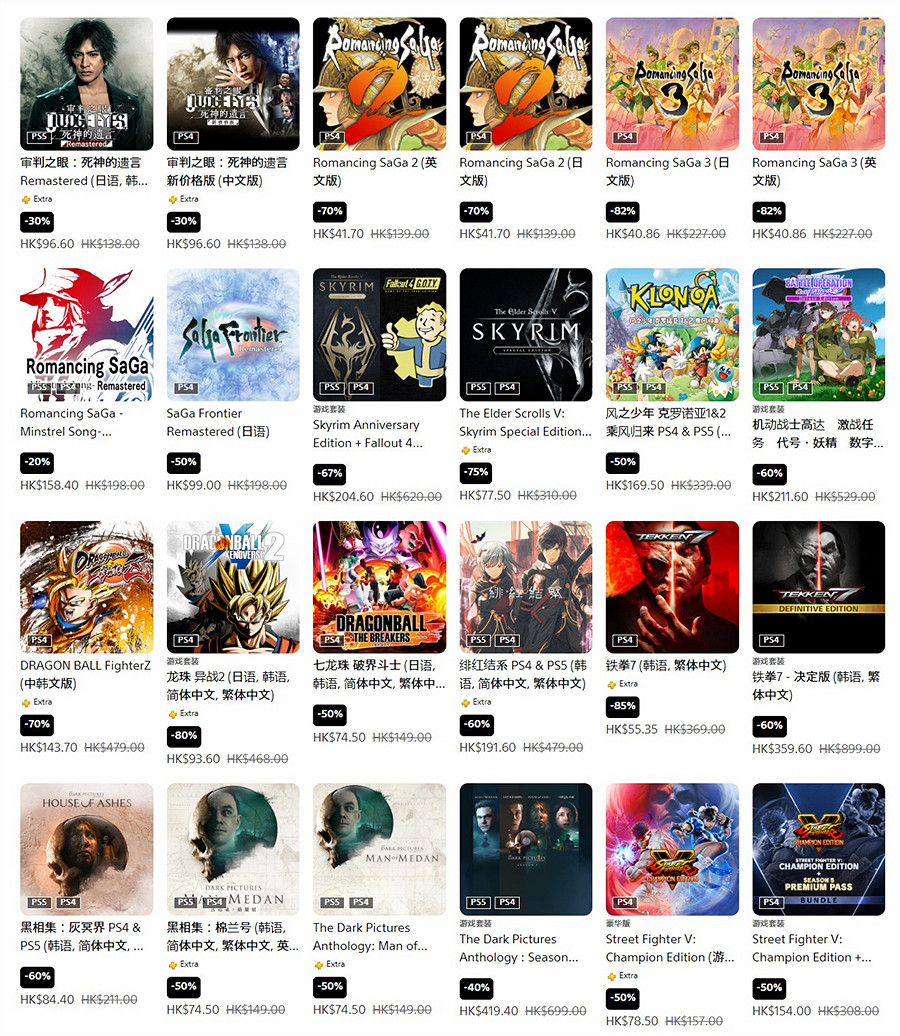Viewport: 900px width, 1036px height.
Task: View Romancing SaGa Minstrel Song Remastered
Action: [x=86, y=334]
